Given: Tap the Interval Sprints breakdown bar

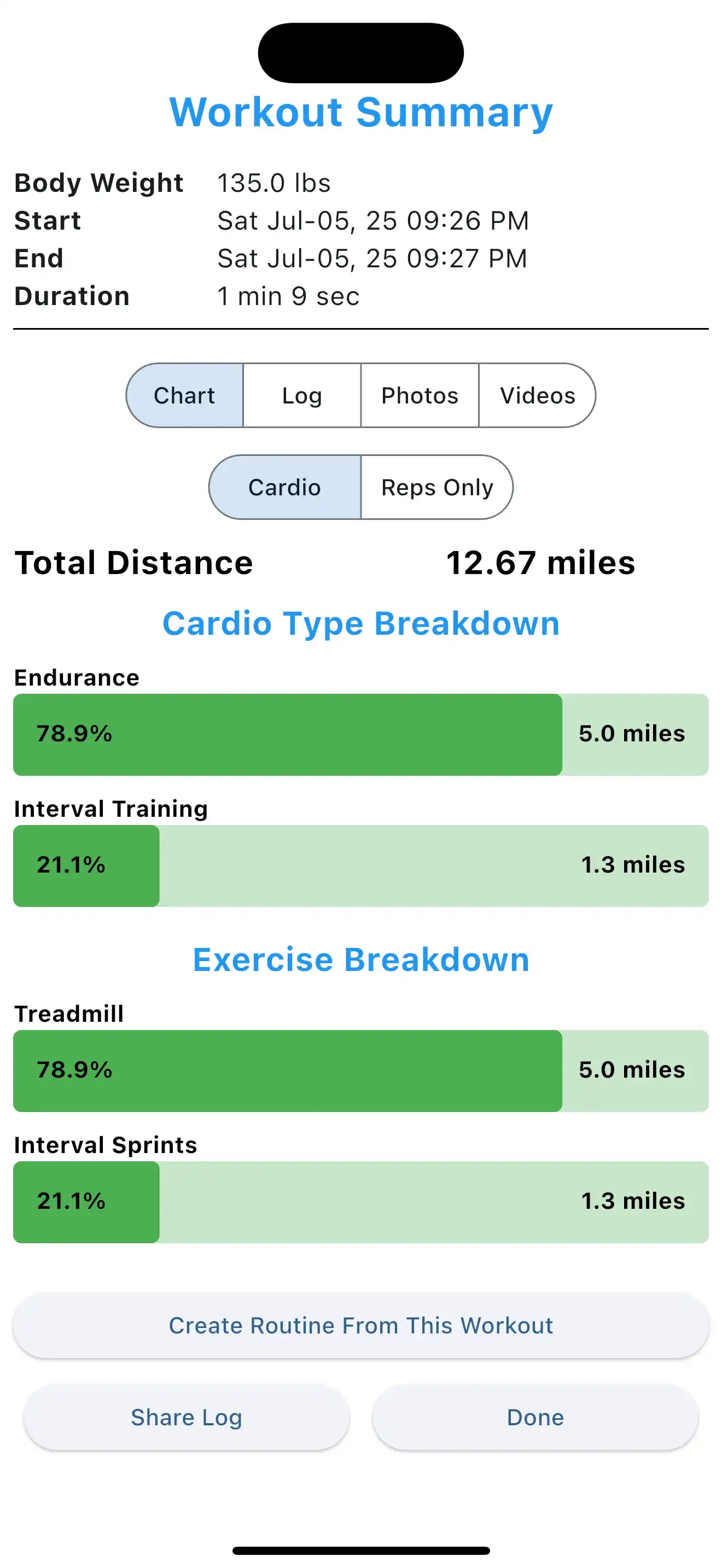Looking at the screenshot, I should [x=361, y=1201].
